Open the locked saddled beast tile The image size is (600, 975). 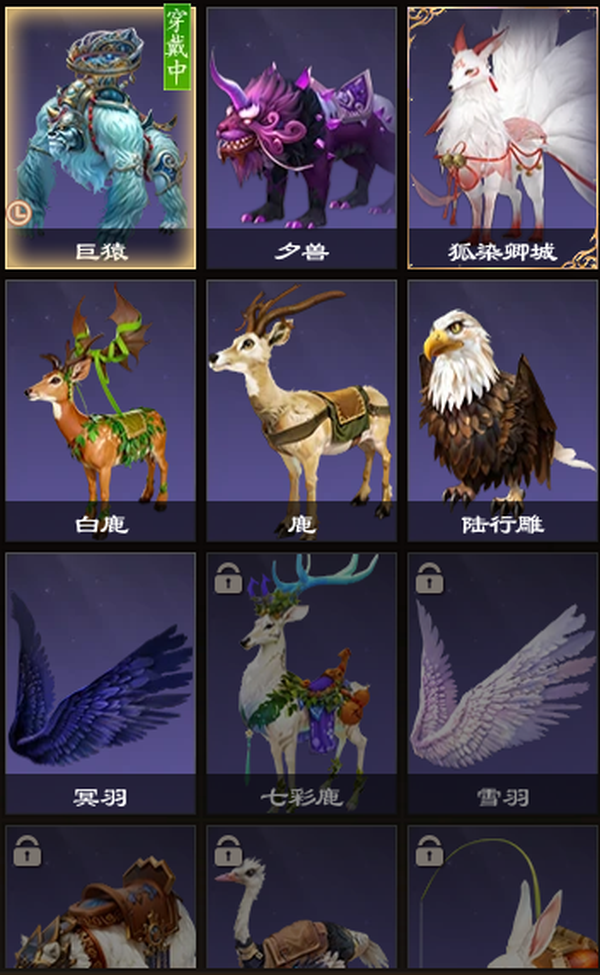(101, 897)
